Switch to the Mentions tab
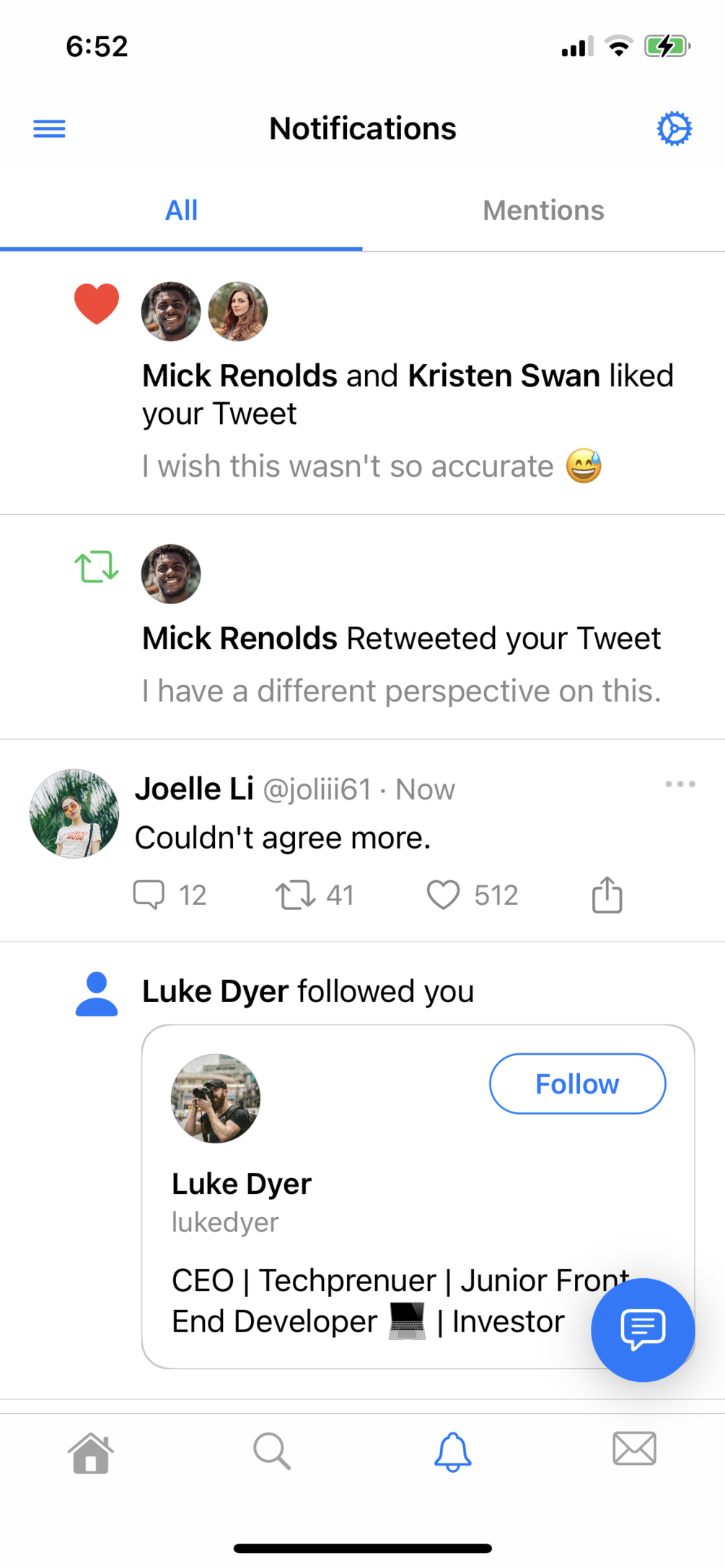Image resolution: width=725 pixels, height=1568 pixels. [543, 211]
